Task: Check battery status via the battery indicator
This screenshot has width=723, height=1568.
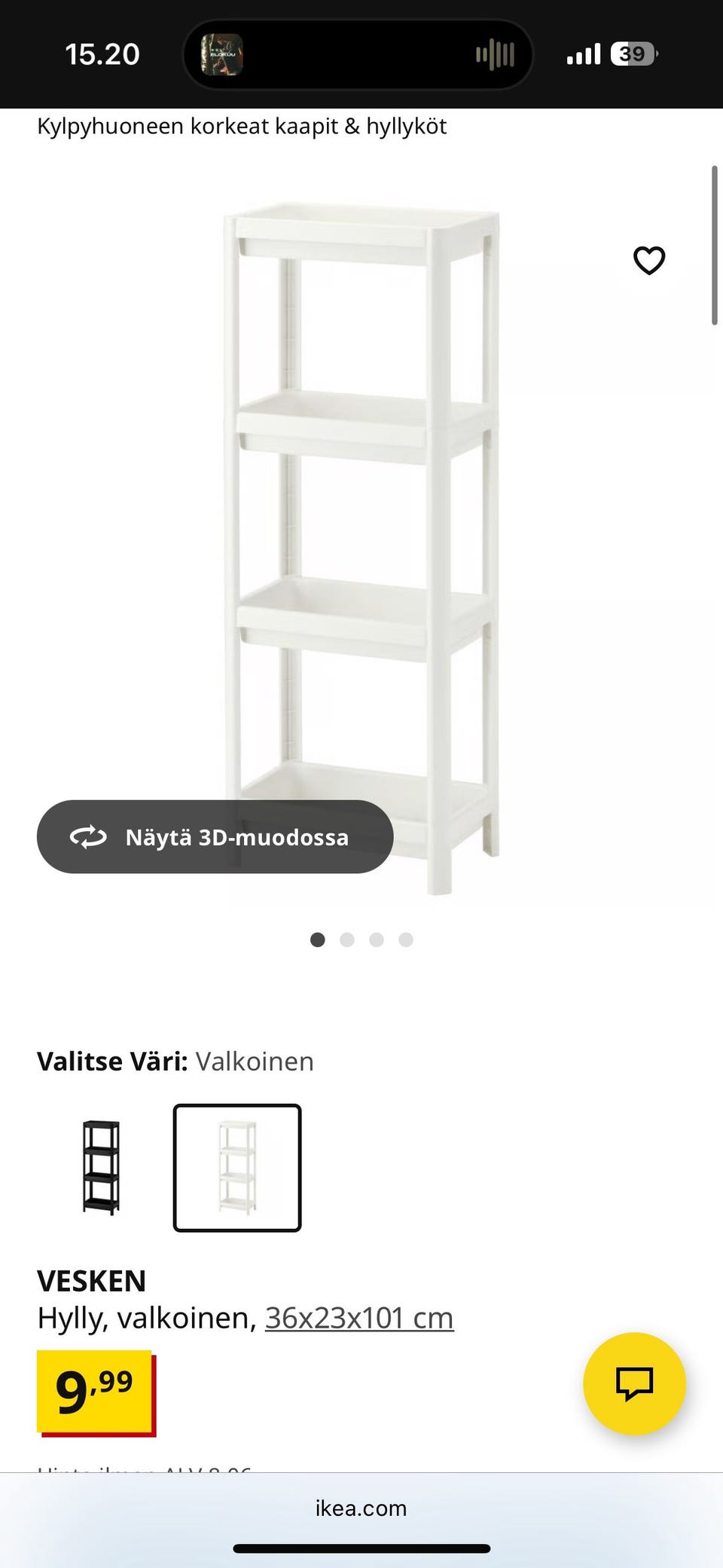Action: pos(633,52)
